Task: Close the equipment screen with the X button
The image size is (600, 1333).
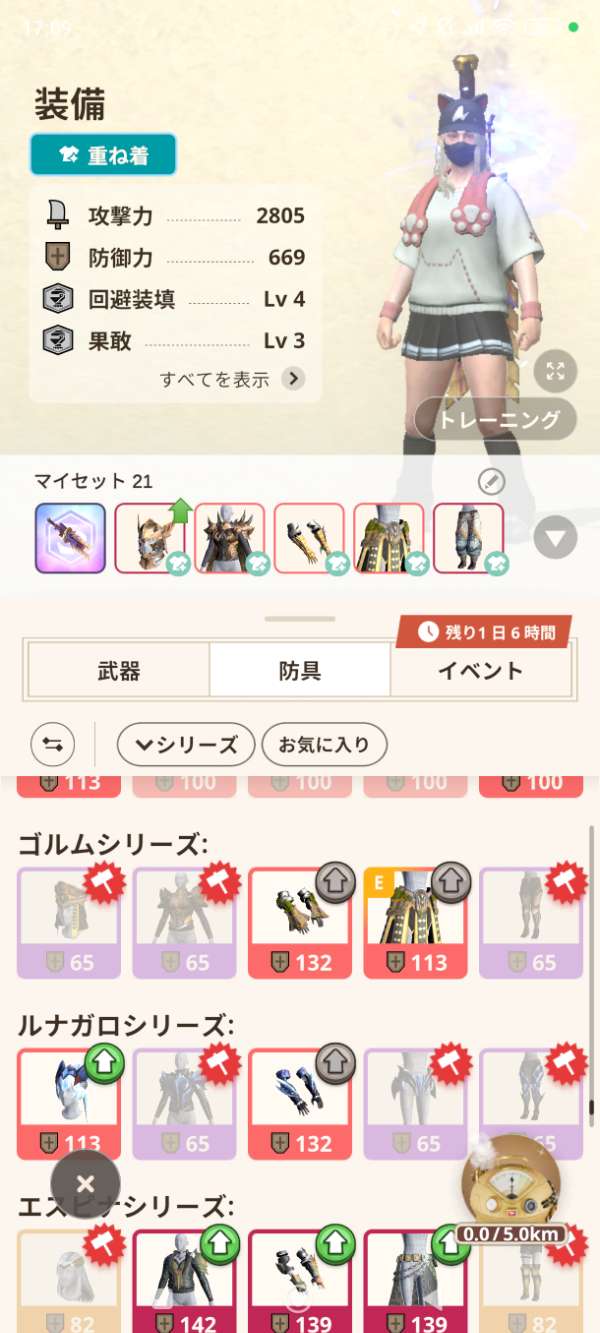Action: pyautogui.click(x=85, y=1185)
